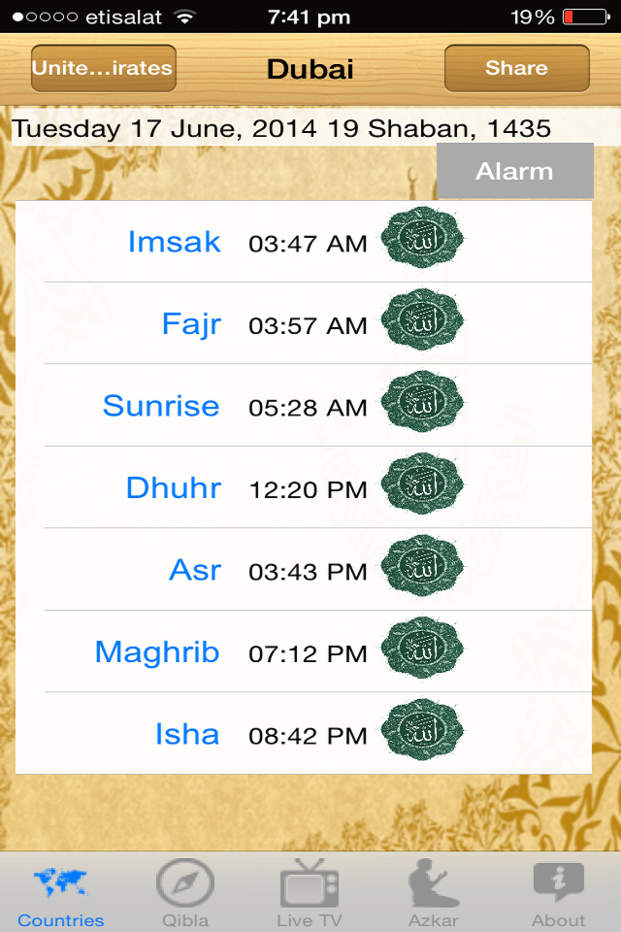Open the Alarm settings button

pyautogui.click(x=514, y=171)
